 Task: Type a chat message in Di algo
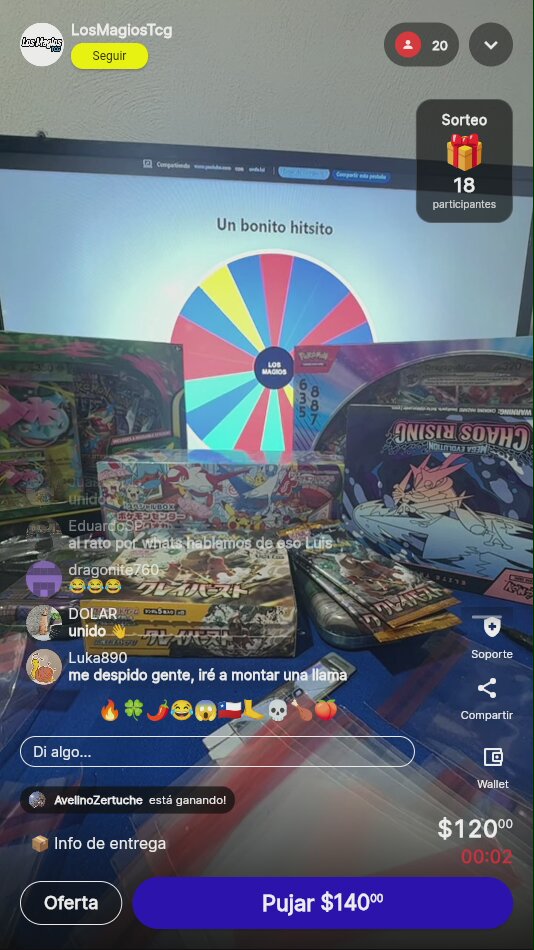pyautogui.click(x=217, y=752)
